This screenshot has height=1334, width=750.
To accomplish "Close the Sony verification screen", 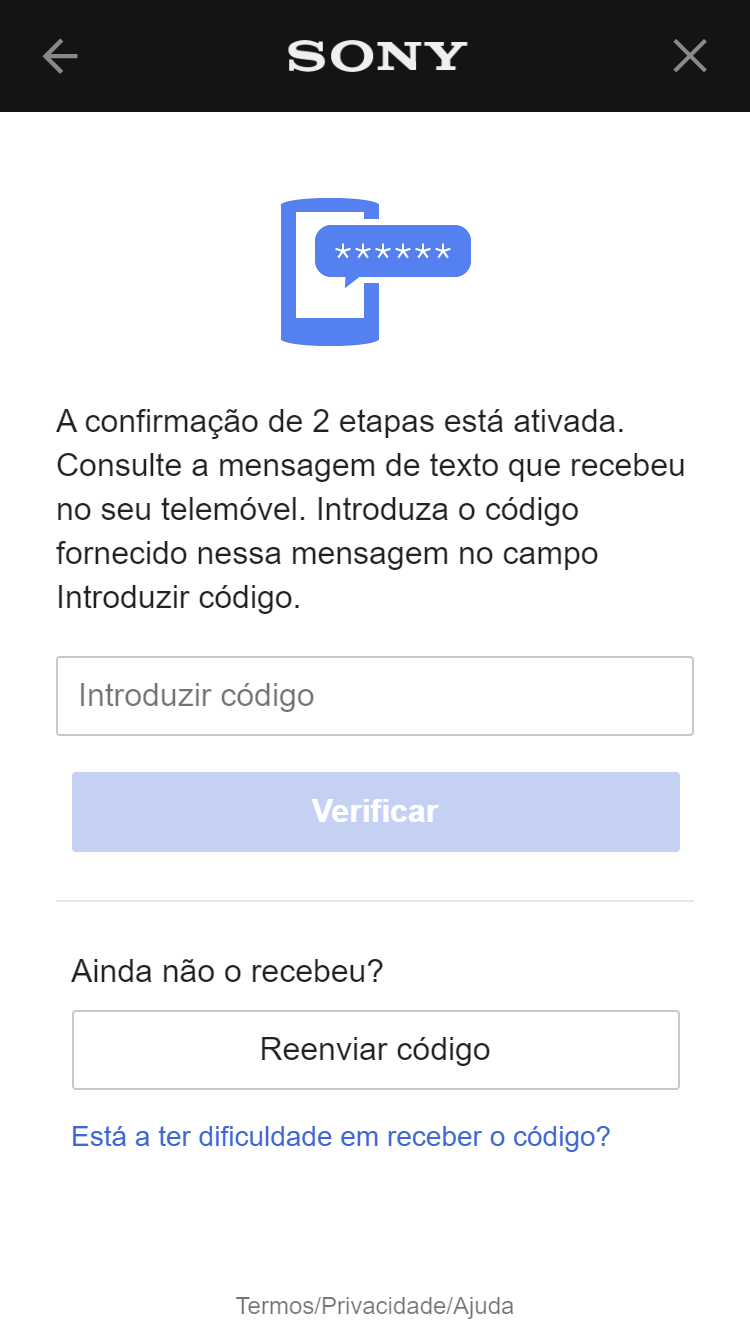I will pos(690,57).
